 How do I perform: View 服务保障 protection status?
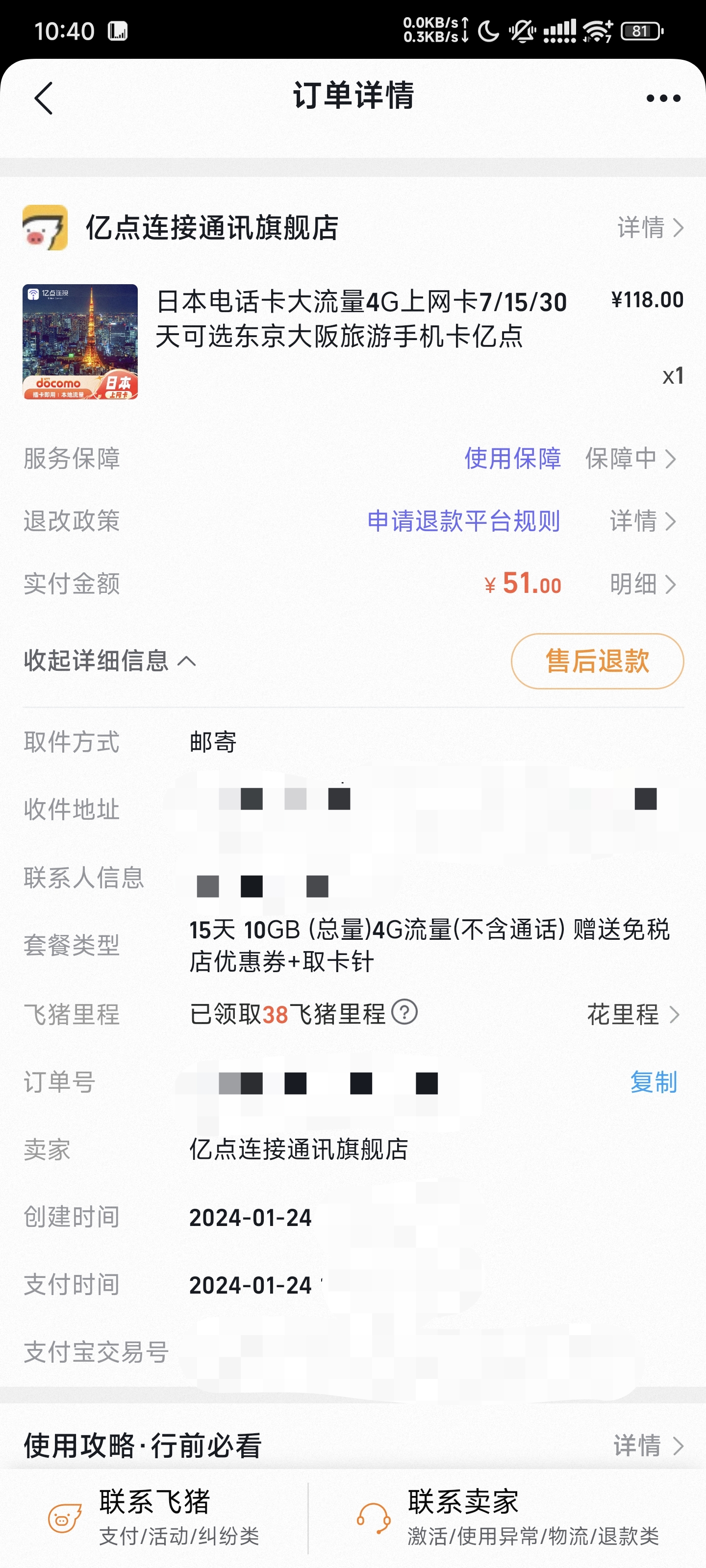point(630,458)
